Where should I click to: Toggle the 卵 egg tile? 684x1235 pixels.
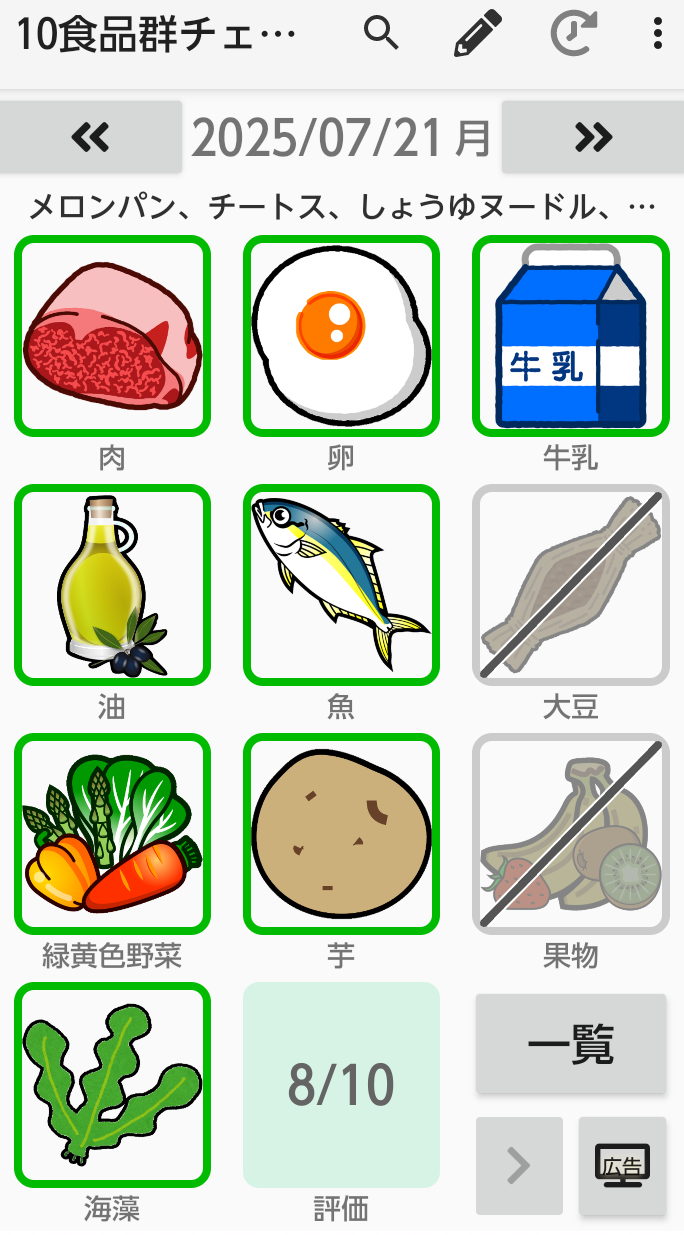[341, 336]
